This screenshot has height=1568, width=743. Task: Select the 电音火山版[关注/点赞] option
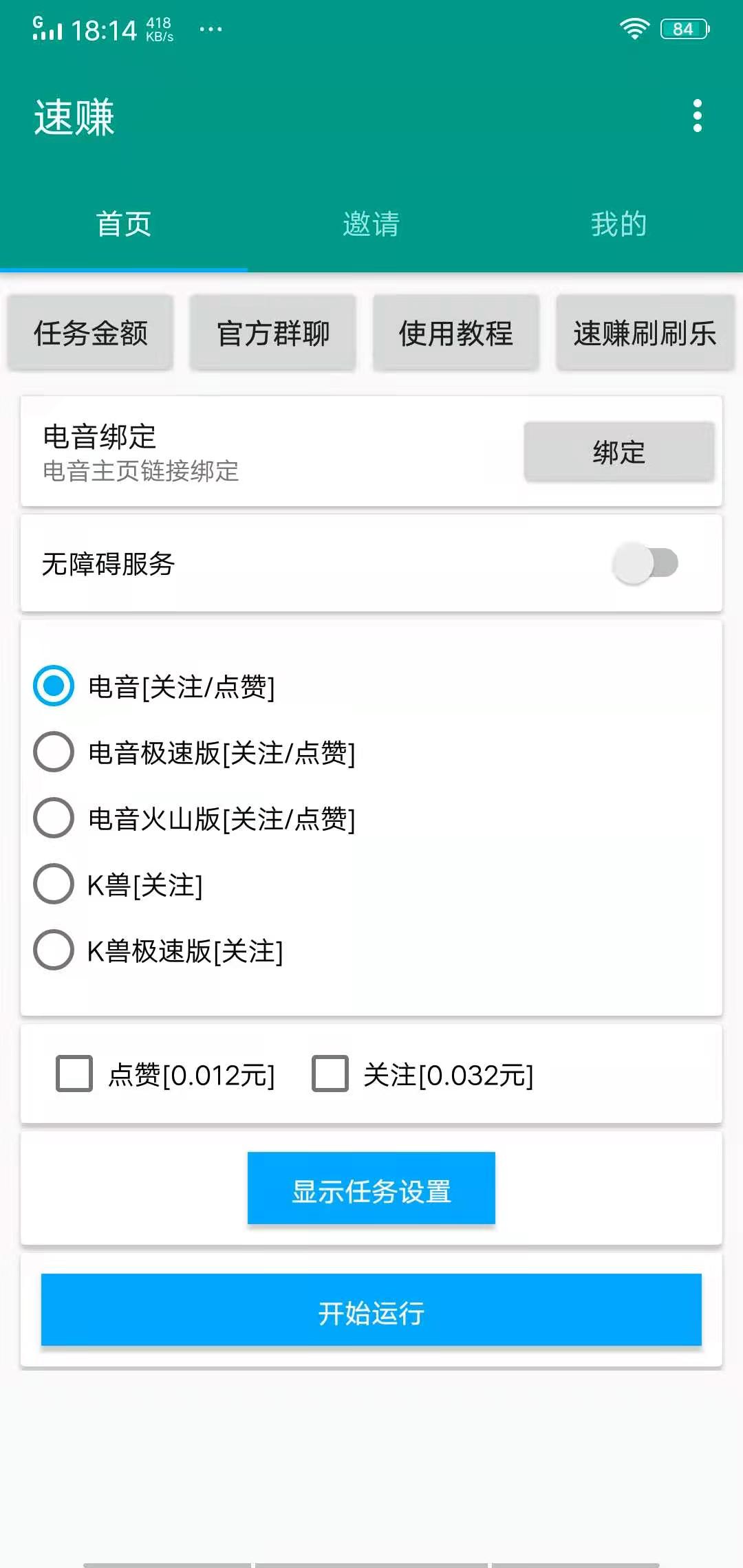[52, 818]
